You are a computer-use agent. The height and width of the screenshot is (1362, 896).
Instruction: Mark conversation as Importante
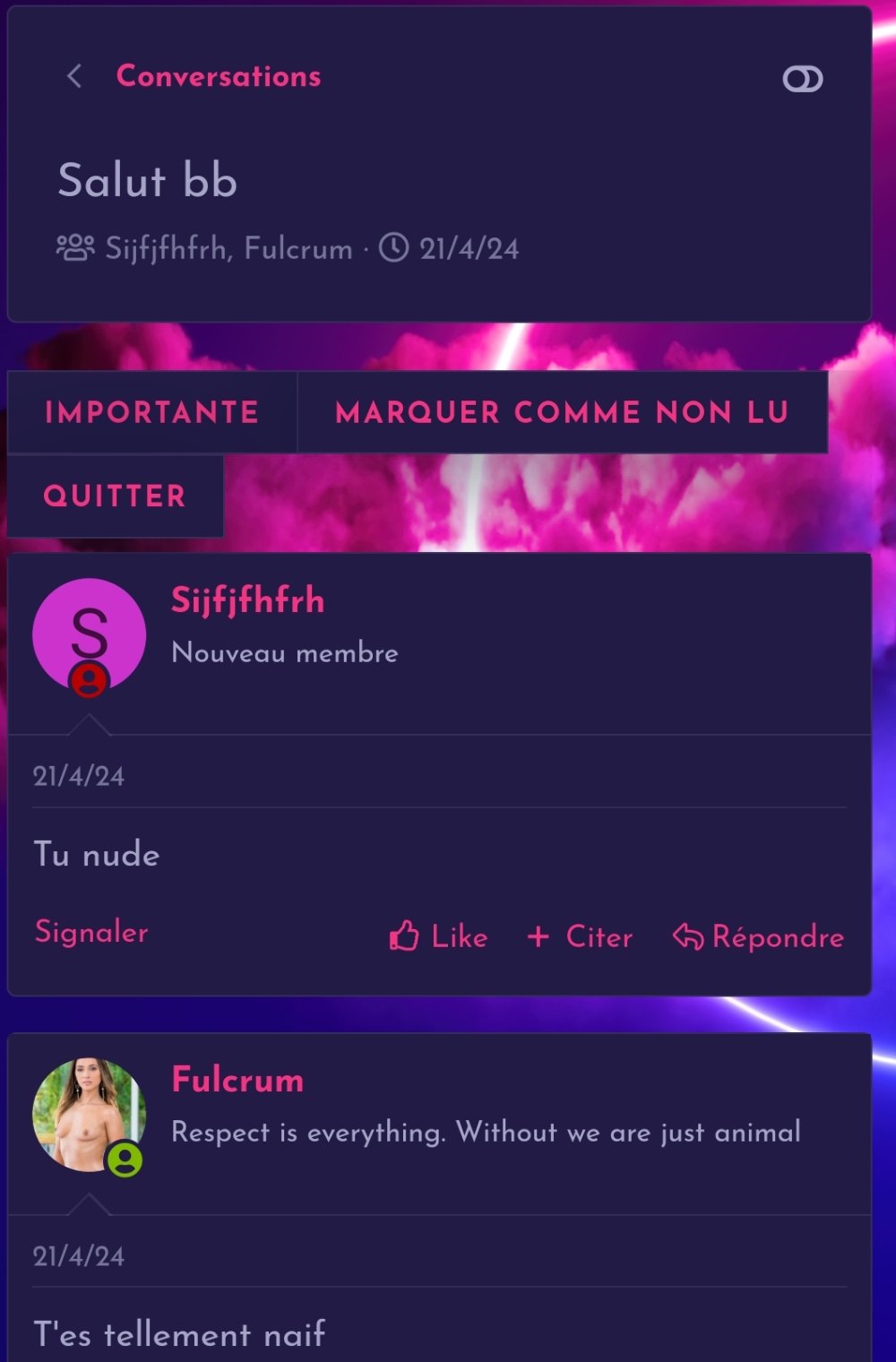151,412
